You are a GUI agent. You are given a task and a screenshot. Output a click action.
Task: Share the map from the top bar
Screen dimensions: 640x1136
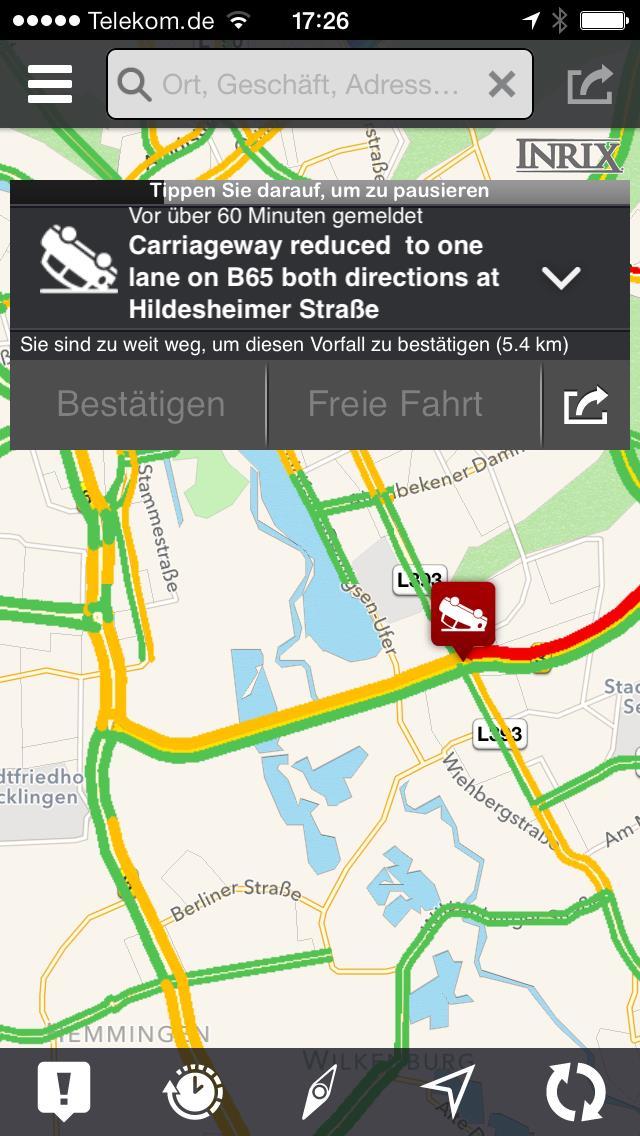(590, 85)
